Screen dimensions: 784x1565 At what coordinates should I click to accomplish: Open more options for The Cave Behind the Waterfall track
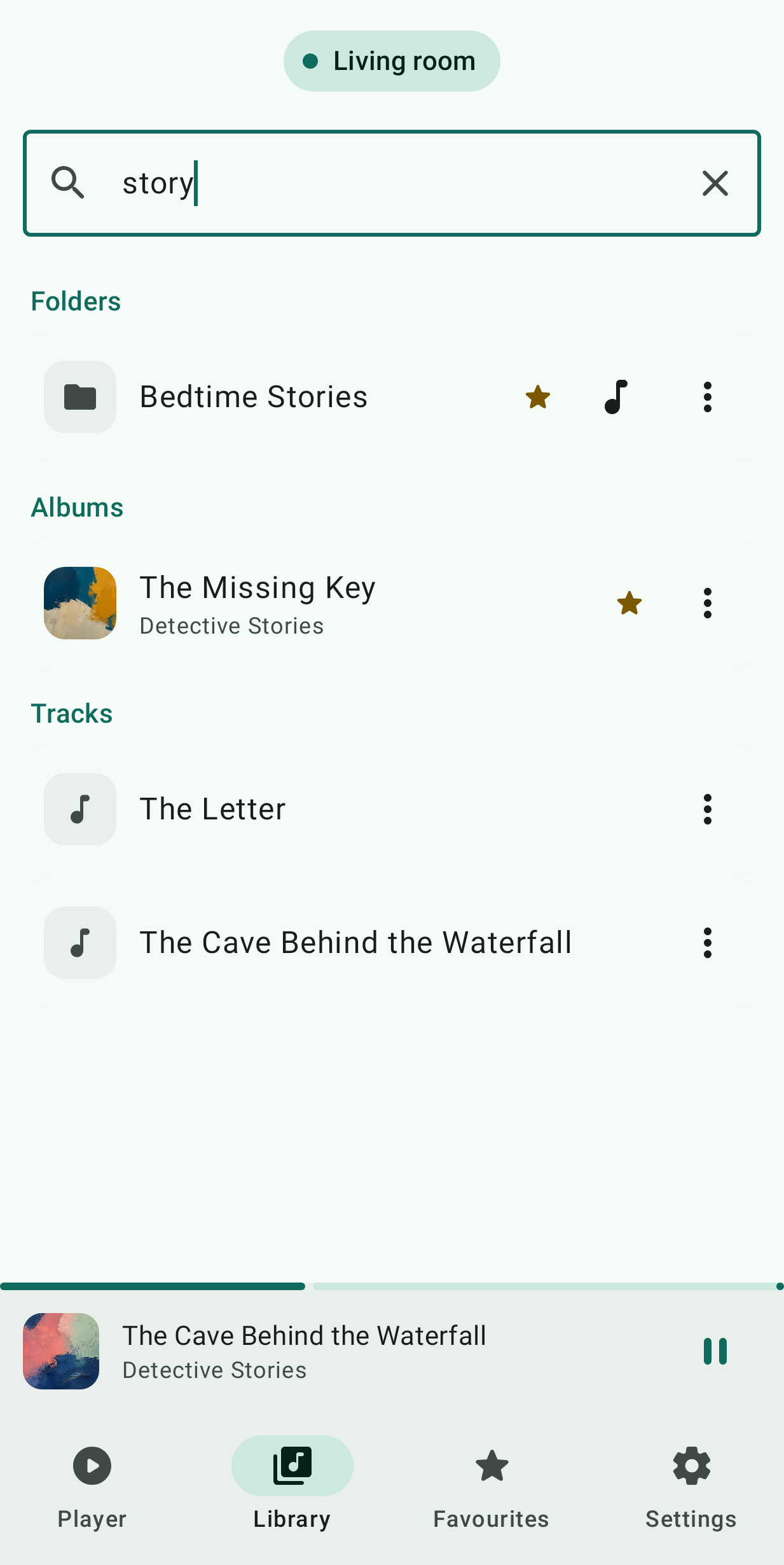[707, 943]
